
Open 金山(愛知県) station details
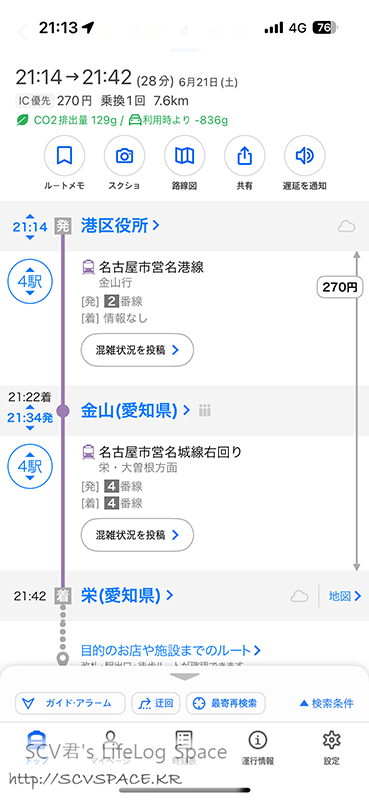pyautogui.click(x=135, y=410)
